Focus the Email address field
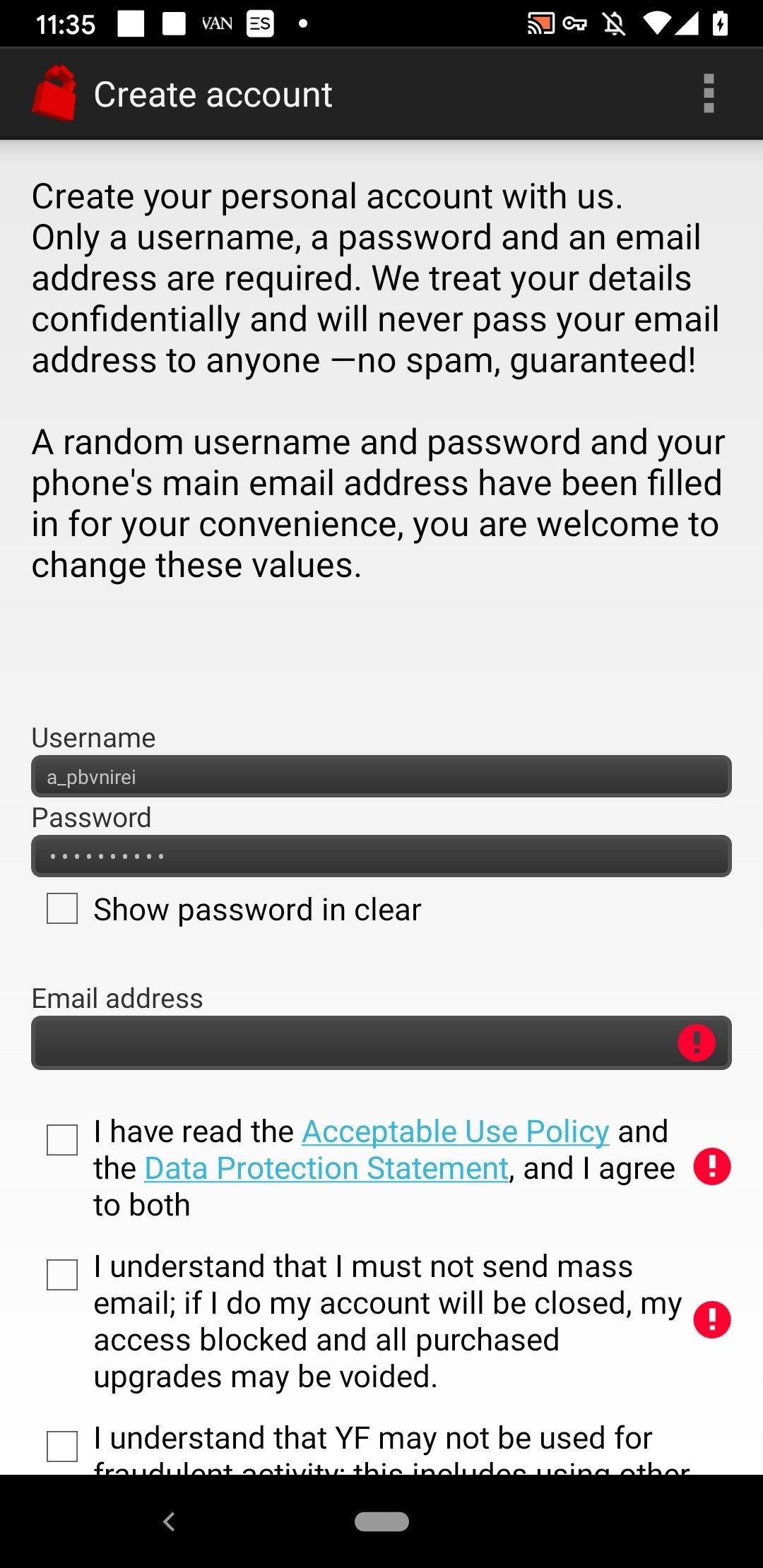This screenshot has height=1568, width=763. (x=381, y=1043)
